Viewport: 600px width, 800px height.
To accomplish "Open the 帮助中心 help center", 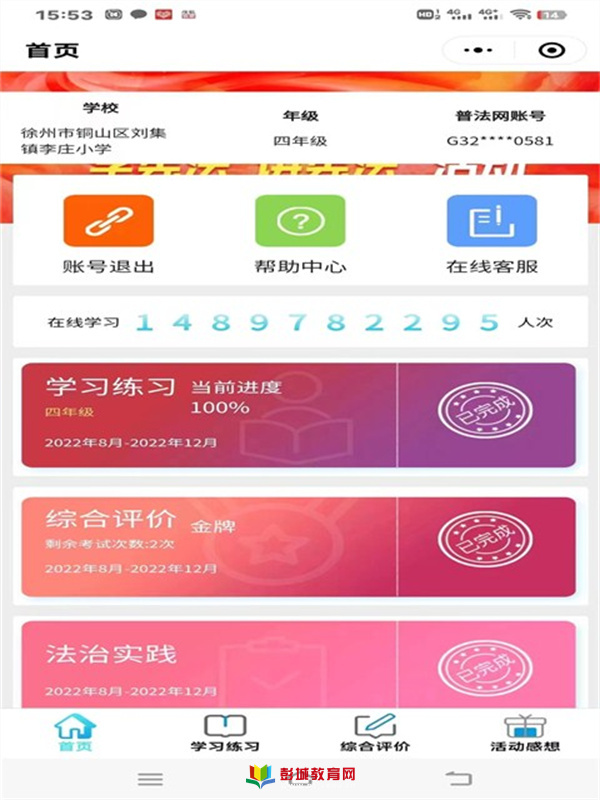I will (x=300, y=236).
